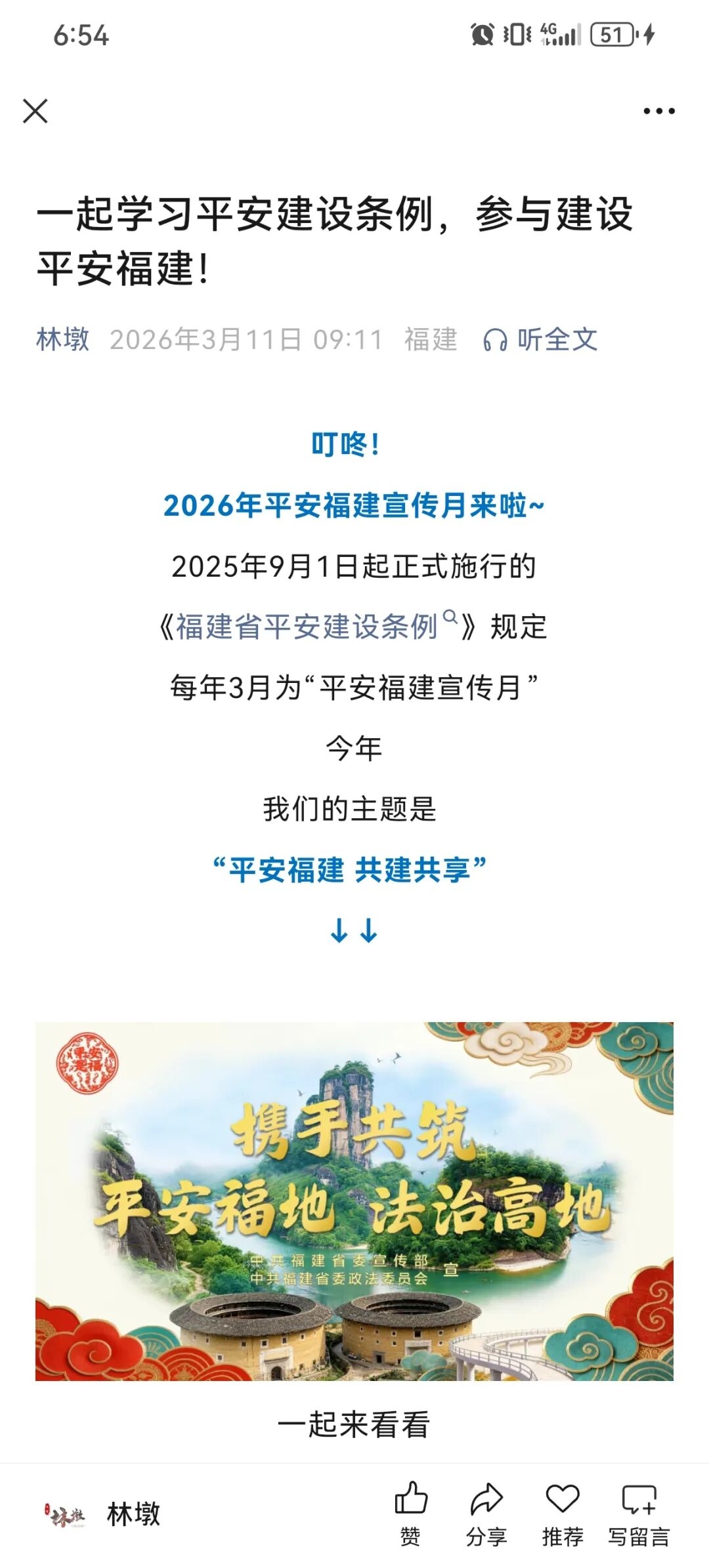Like the article with 赞
The image size is (709, 1568).
411,1513
